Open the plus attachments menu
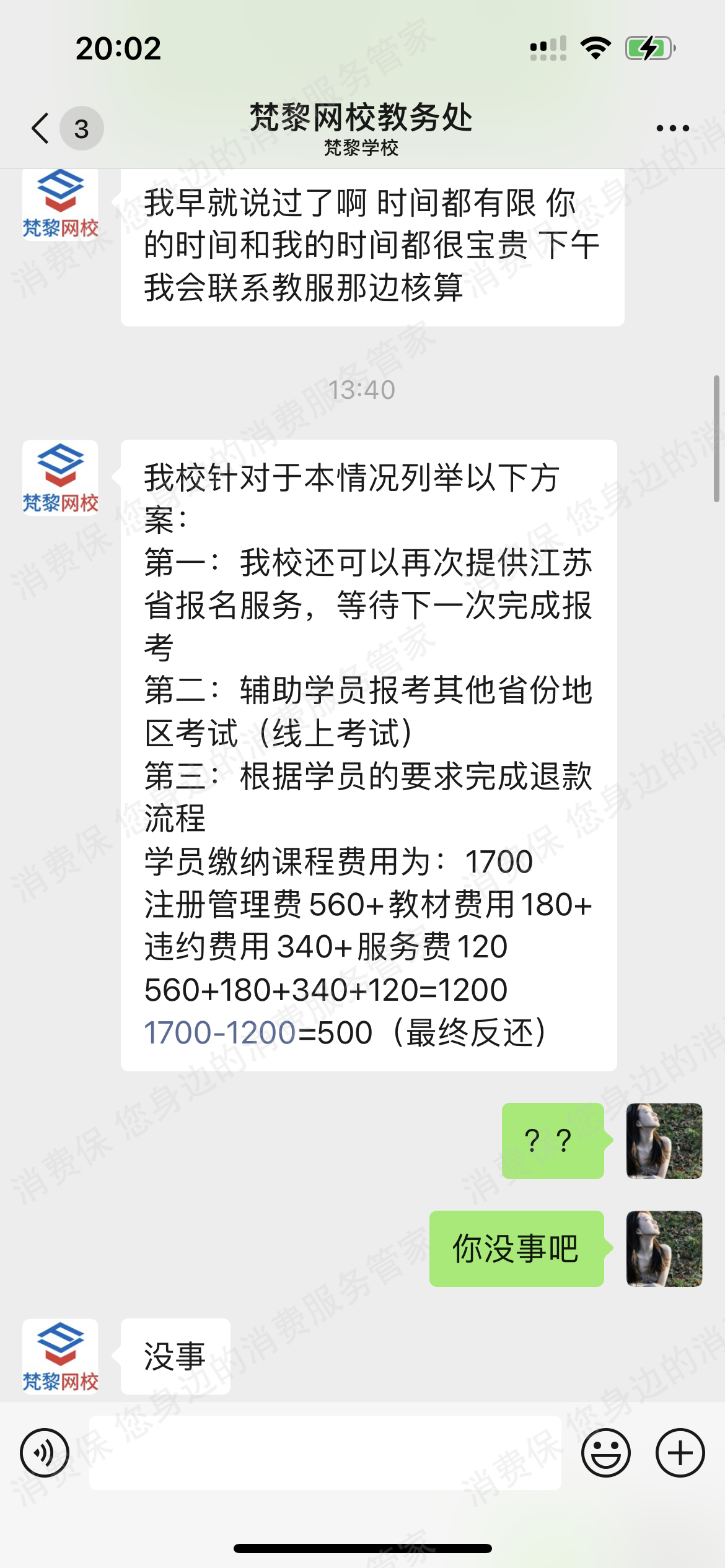 [680, 1453]
